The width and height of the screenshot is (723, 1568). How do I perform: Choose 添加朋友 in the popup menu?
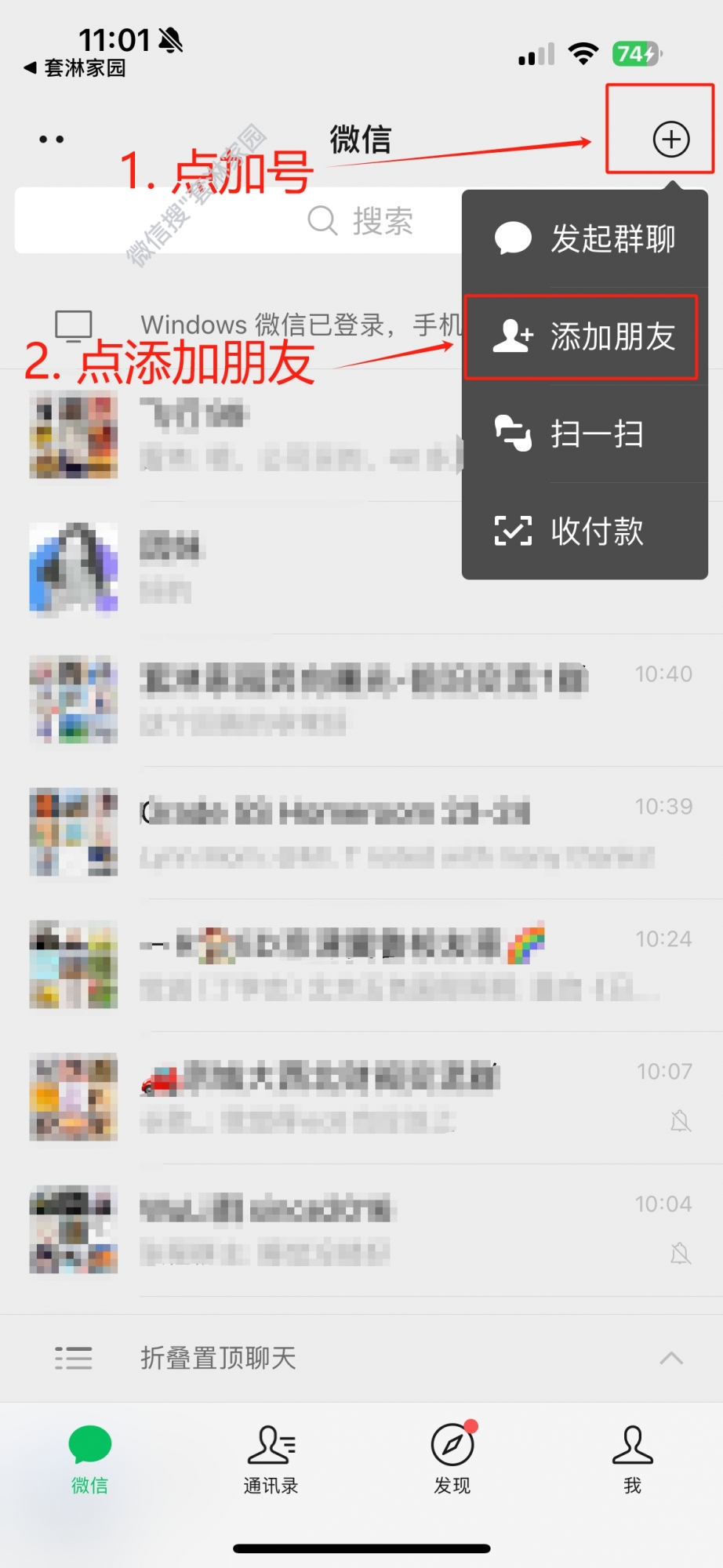pyautogui.click(x=585, y=337)
